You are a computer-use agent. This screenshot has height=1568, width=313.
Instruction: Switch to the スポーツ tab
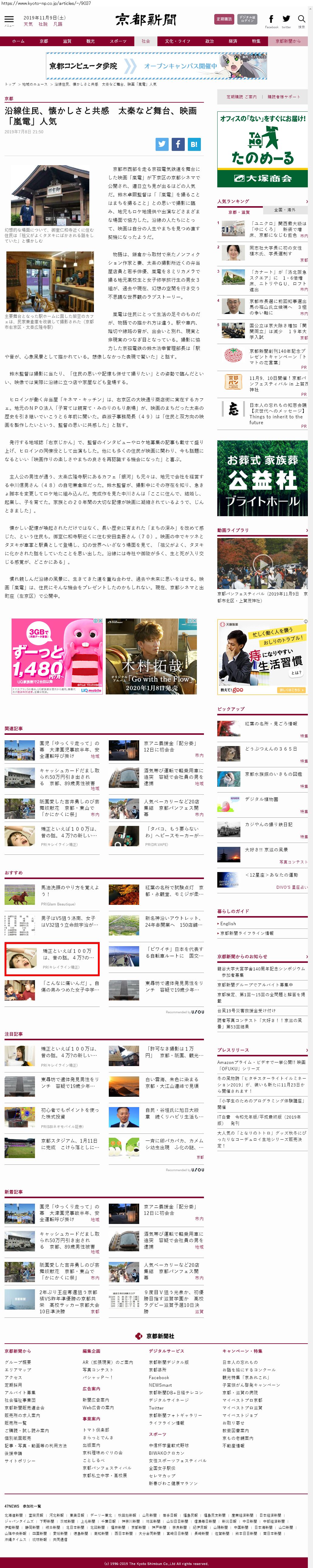click(118, 41)
